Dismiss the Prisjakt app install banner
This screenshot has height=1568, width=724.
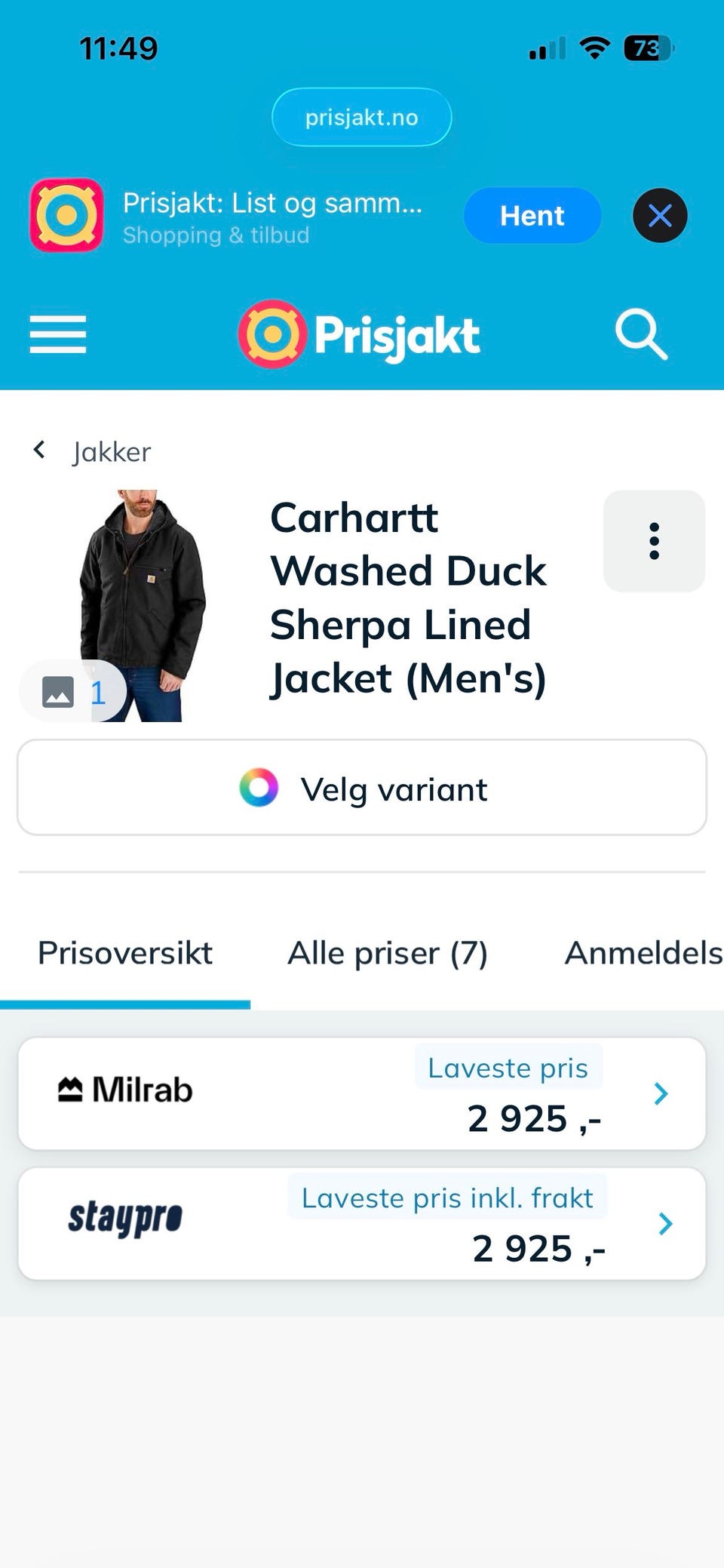pos(660,216)
